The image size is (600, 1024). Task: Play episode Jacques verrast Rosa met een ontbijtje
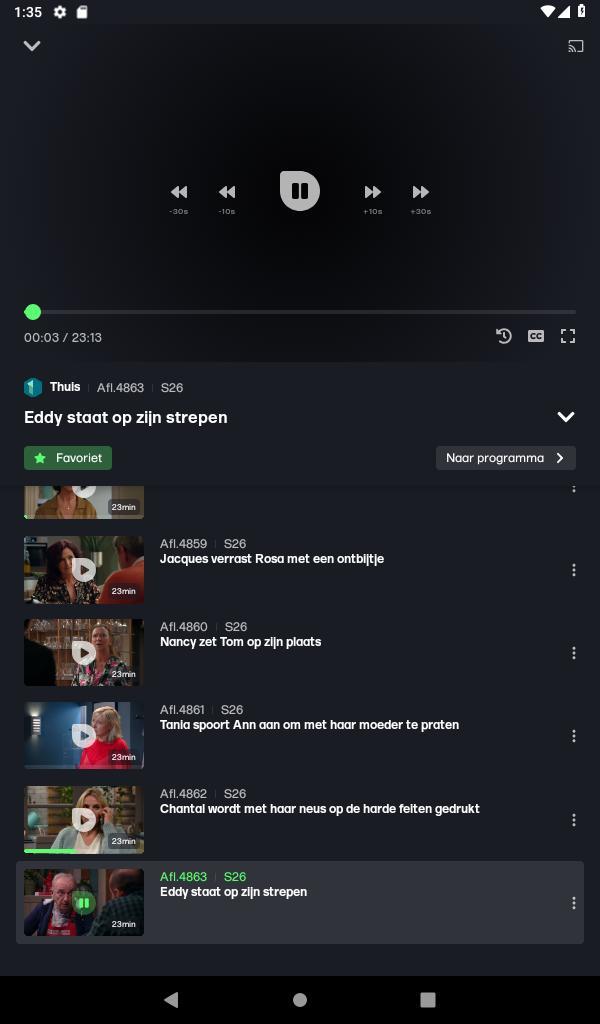coord(84,569)
